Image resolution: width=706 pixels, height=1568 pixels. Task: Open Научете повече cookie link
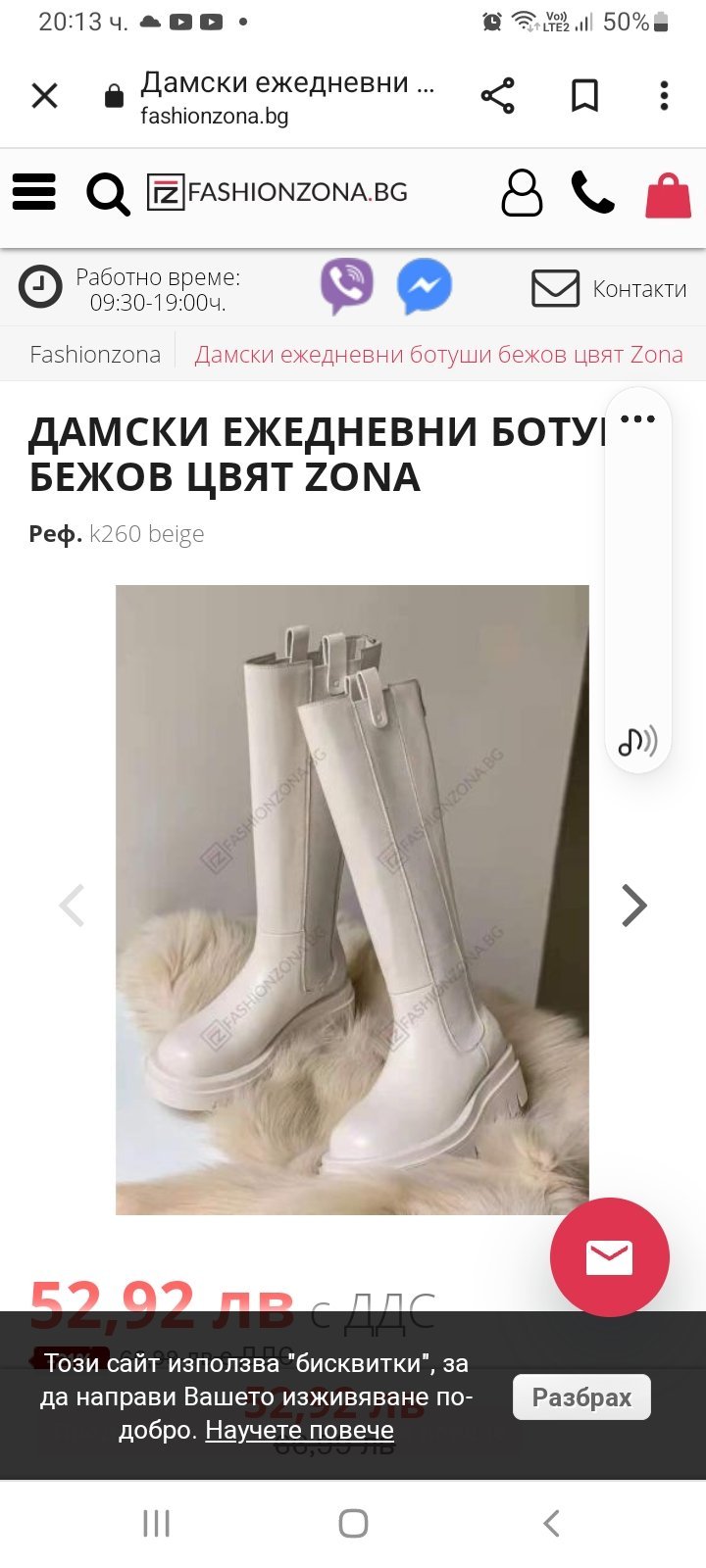[299, 1430]
